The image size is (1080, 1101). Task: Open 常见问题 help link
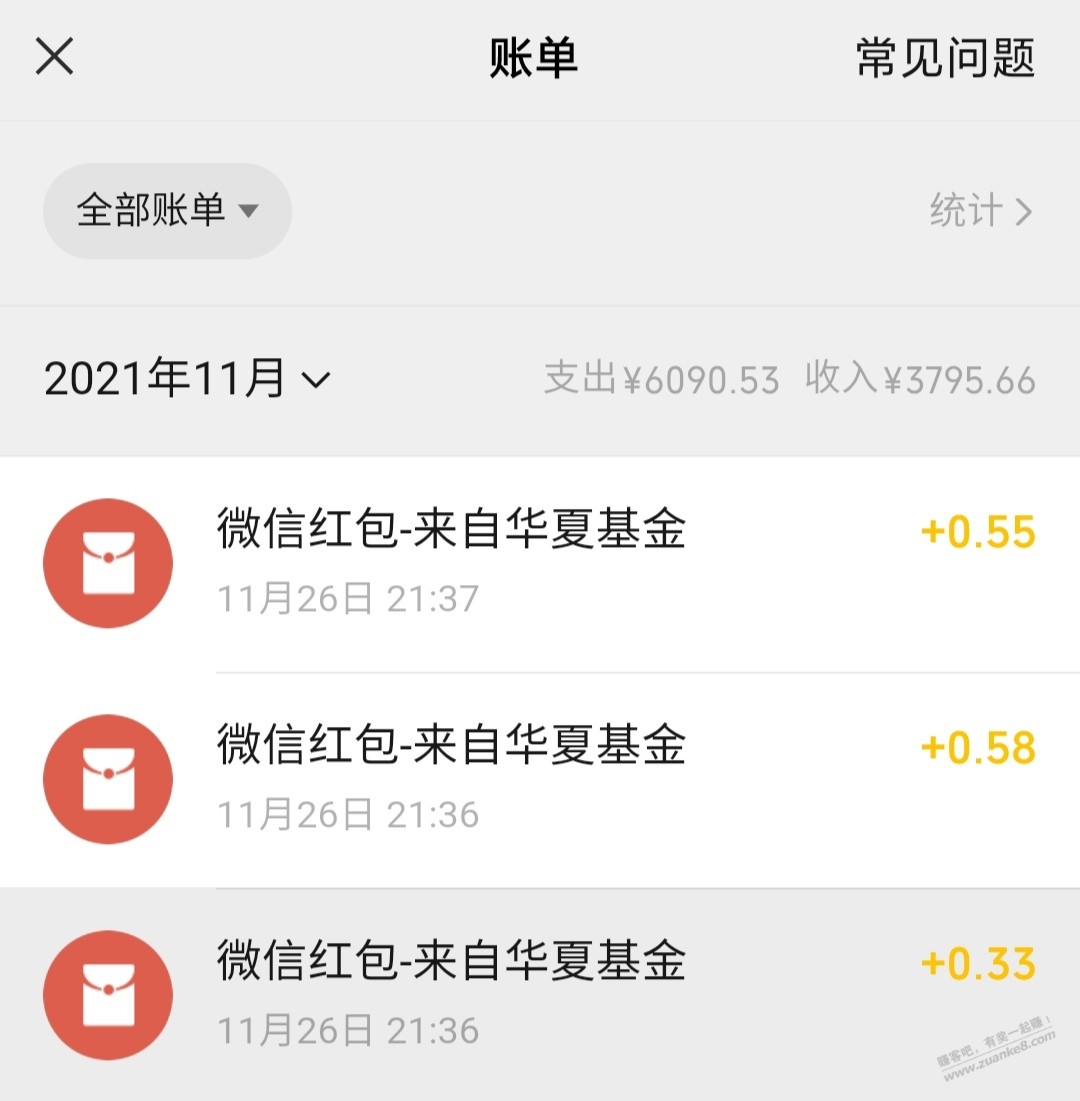[x=944, y=58]
